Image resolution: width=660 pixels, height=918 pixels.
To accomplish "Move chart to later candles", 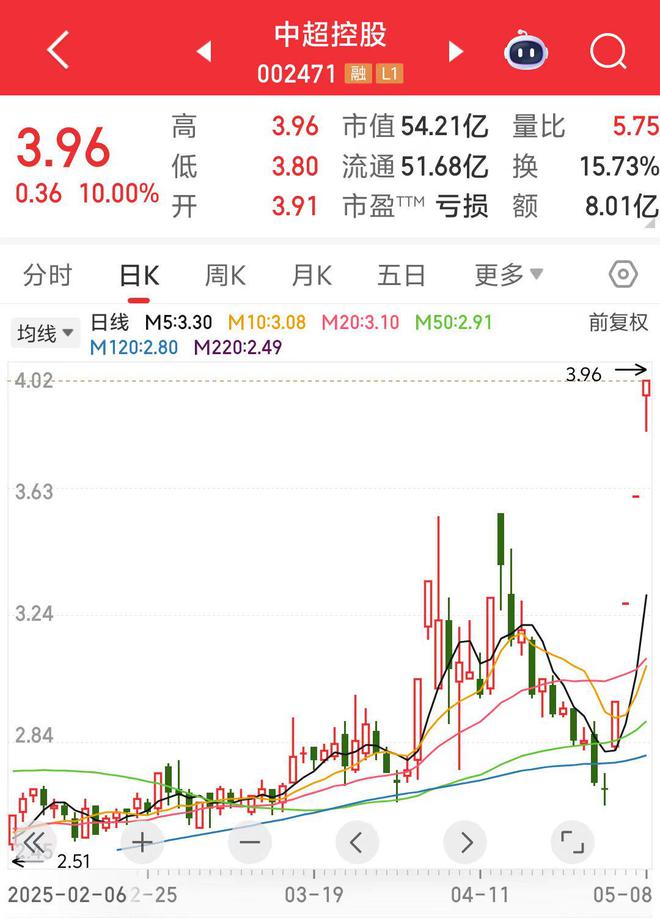I will coord(465,842).
